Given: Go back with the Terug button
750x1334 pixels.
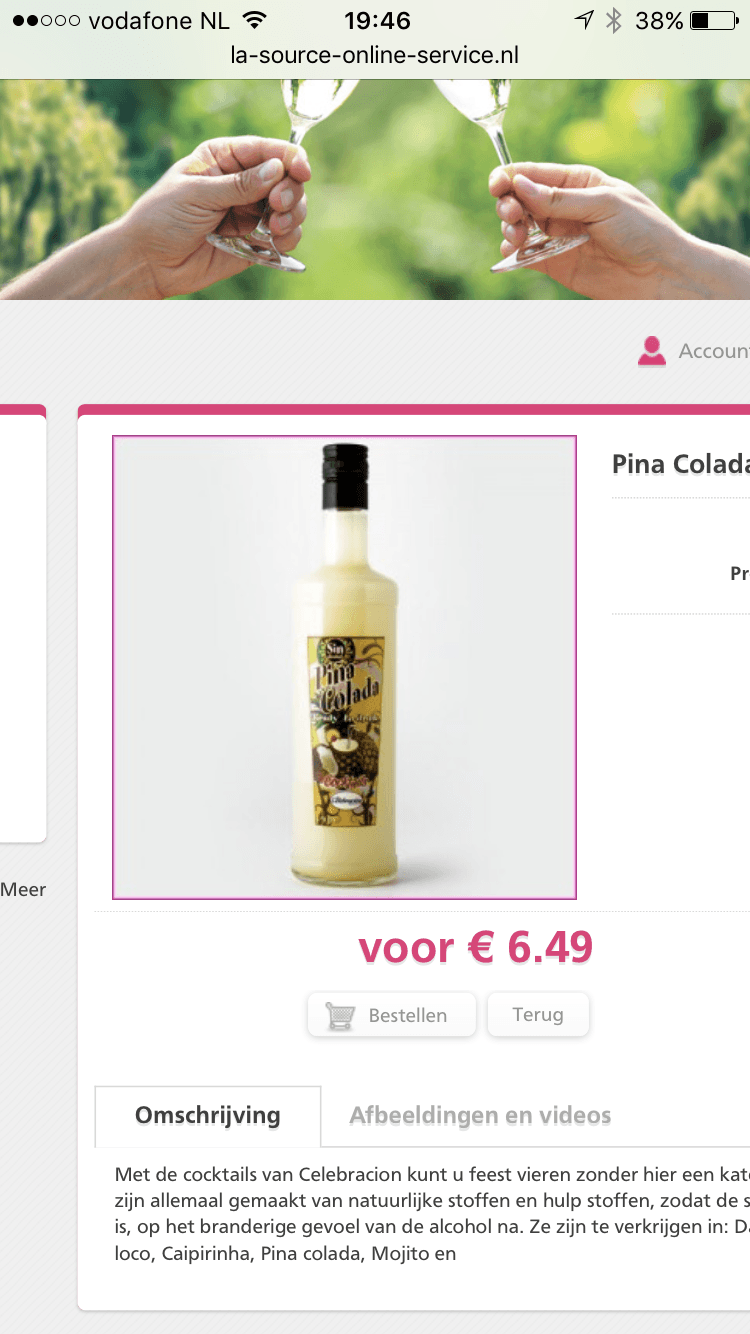Looking at the screenshot, I should pyautogui.click(x=538, y=1014).
